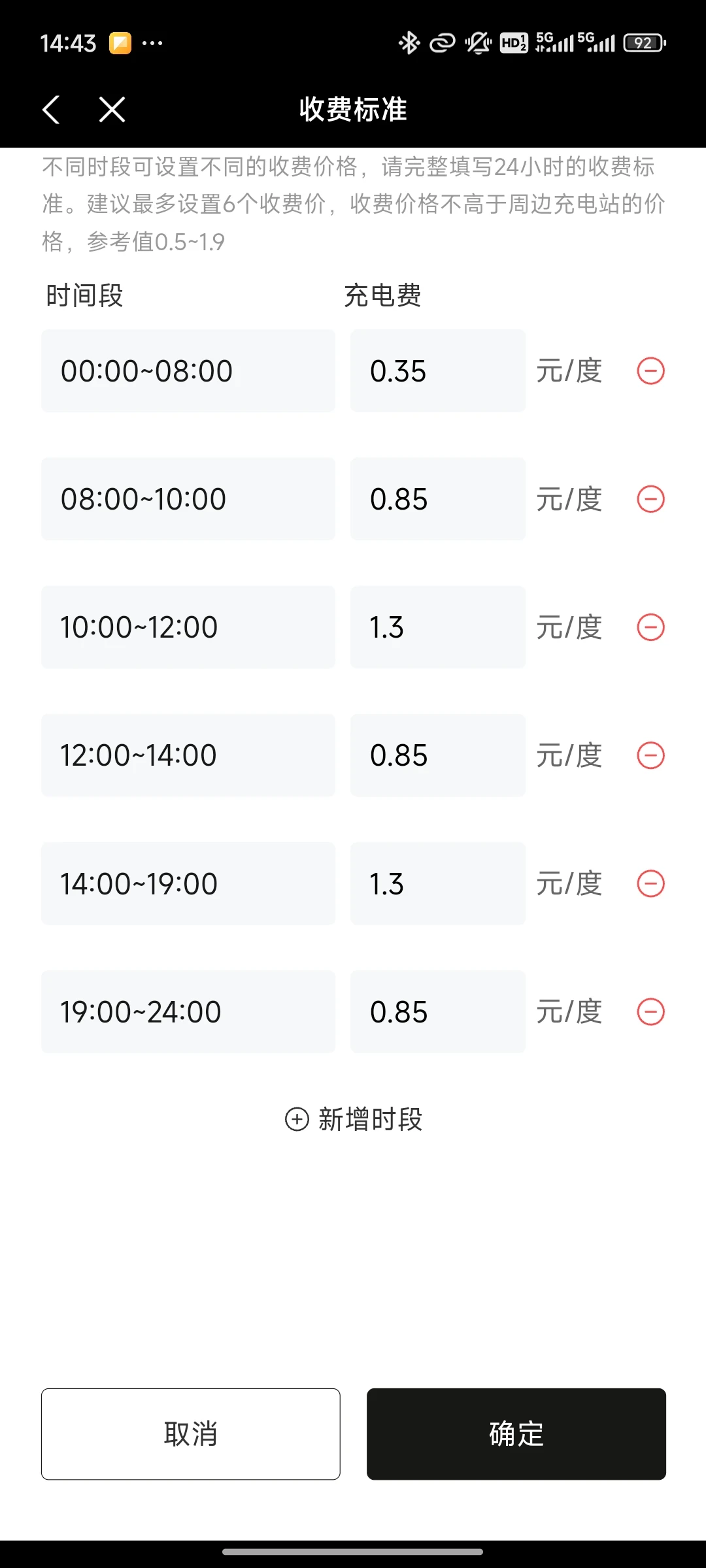This screenshot has height=1568, width=706.
Task: Open the 10:00~12:00 time period picker
Action: click(x=188, y=627)
